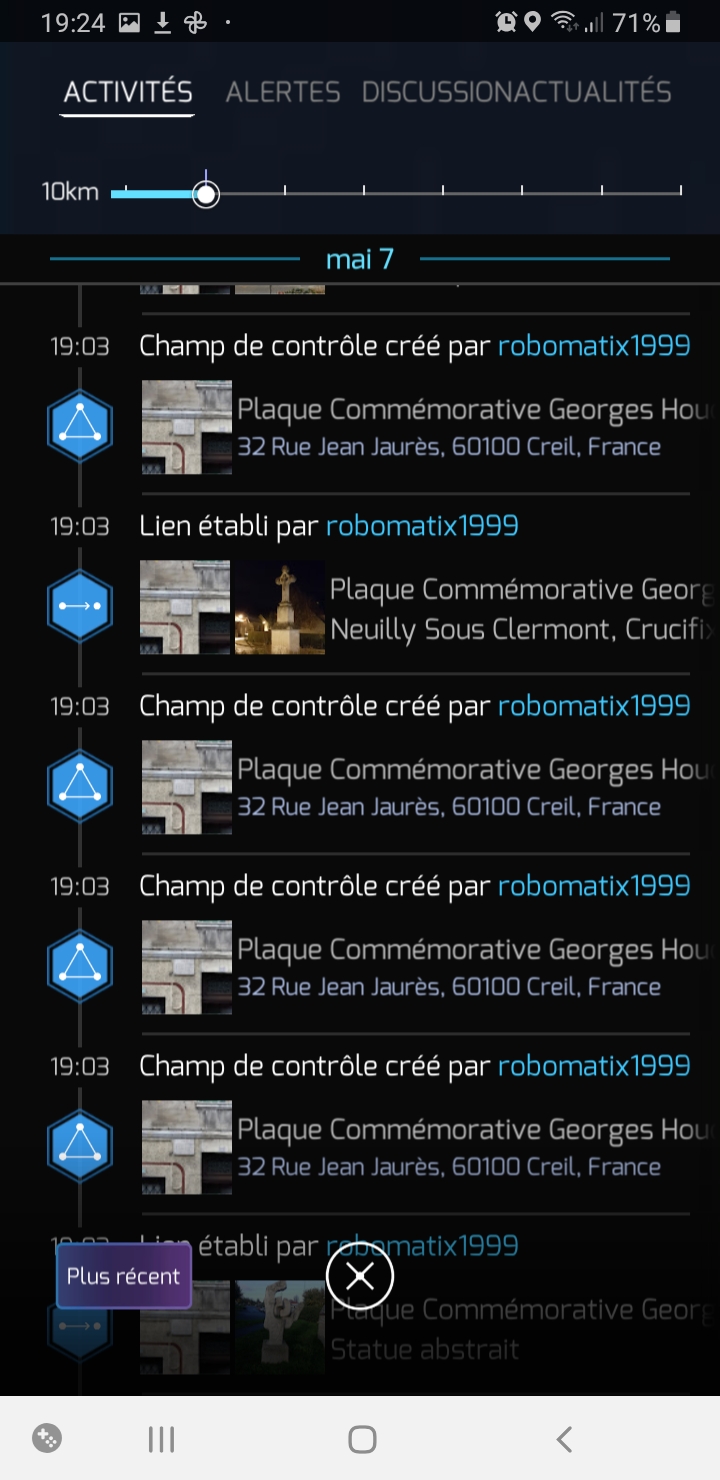Tap the 10km distance range slider

point(206,193)
